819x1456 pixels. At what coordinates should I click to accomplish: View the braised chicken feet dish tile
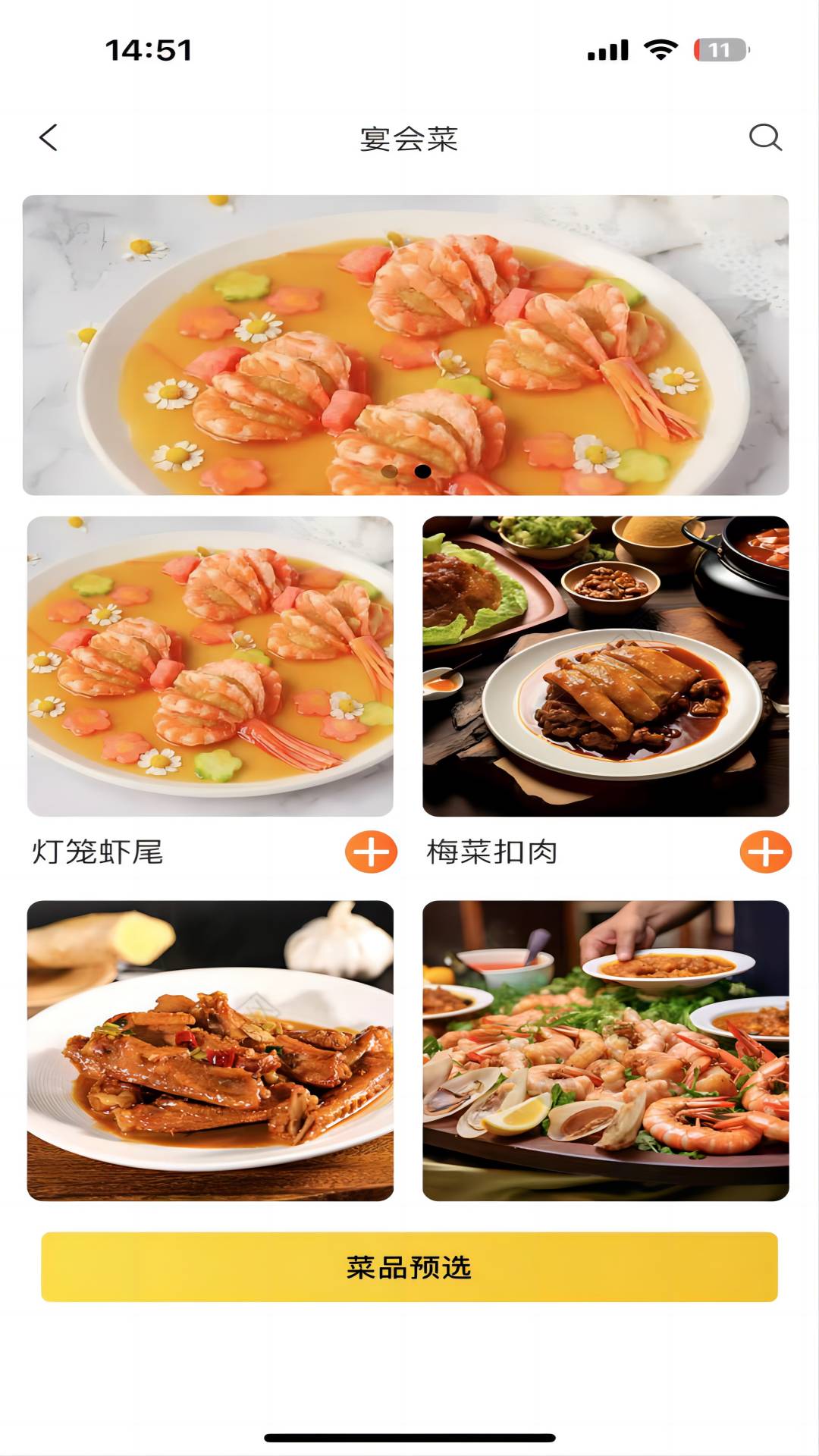coord(210,1050)
